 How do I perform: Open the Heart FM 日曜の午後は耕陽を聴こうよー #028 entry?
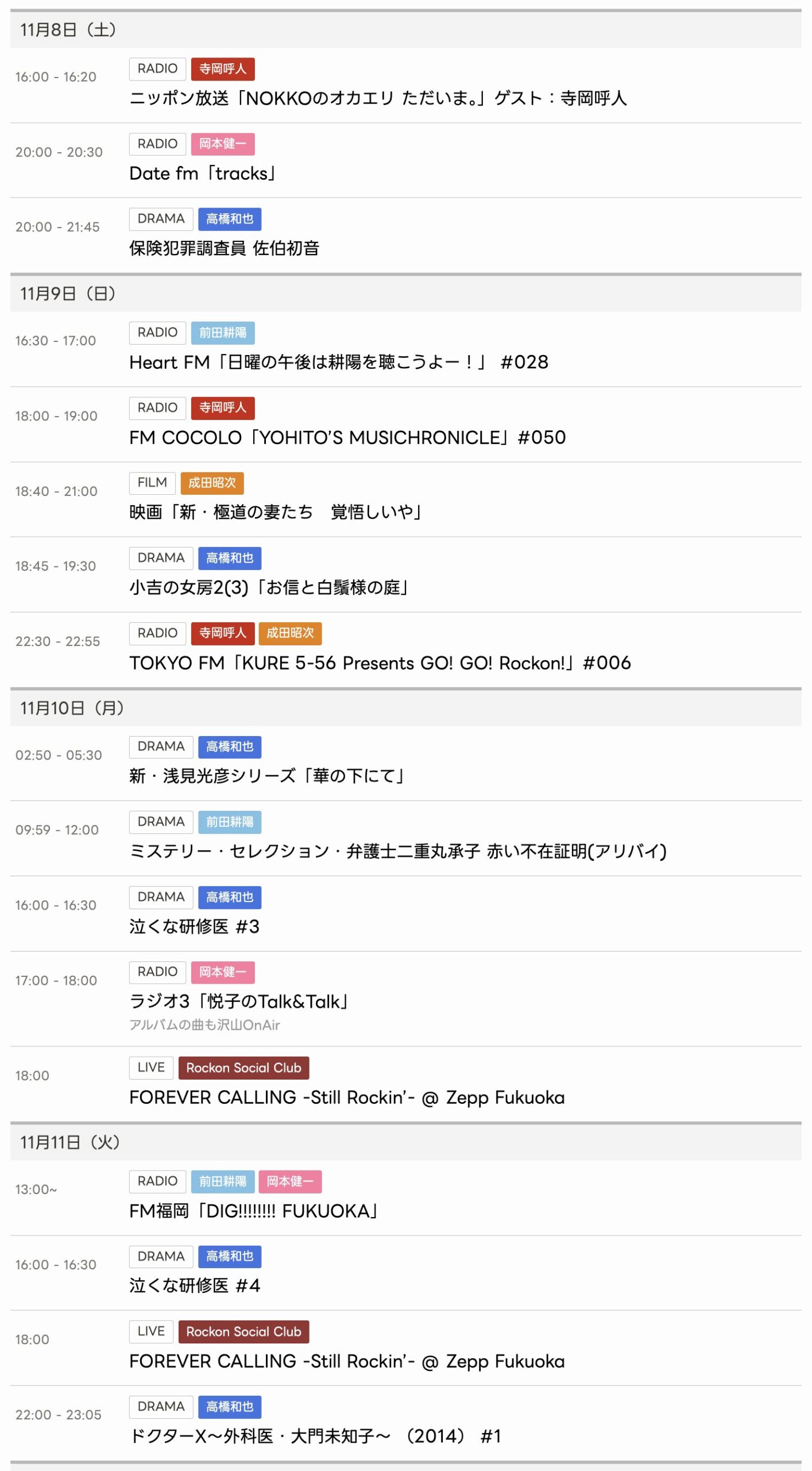coord(339,363)
